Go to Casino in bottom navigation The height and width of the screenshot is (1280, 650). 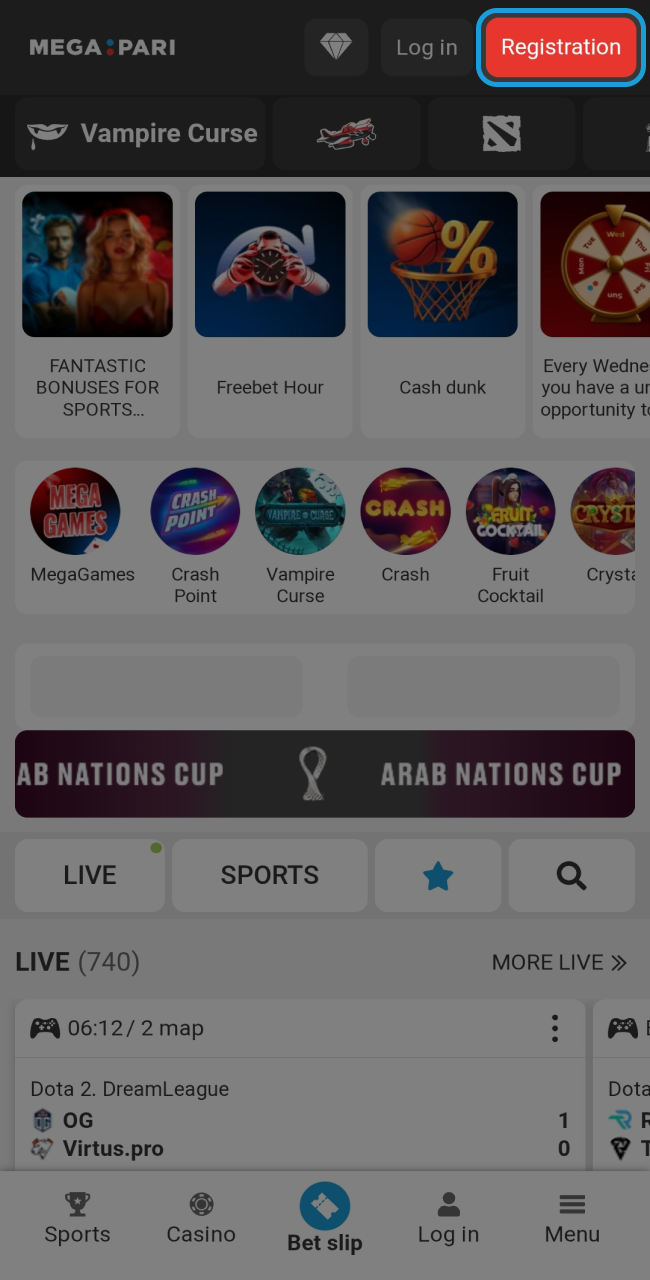tap(201, 1218)
